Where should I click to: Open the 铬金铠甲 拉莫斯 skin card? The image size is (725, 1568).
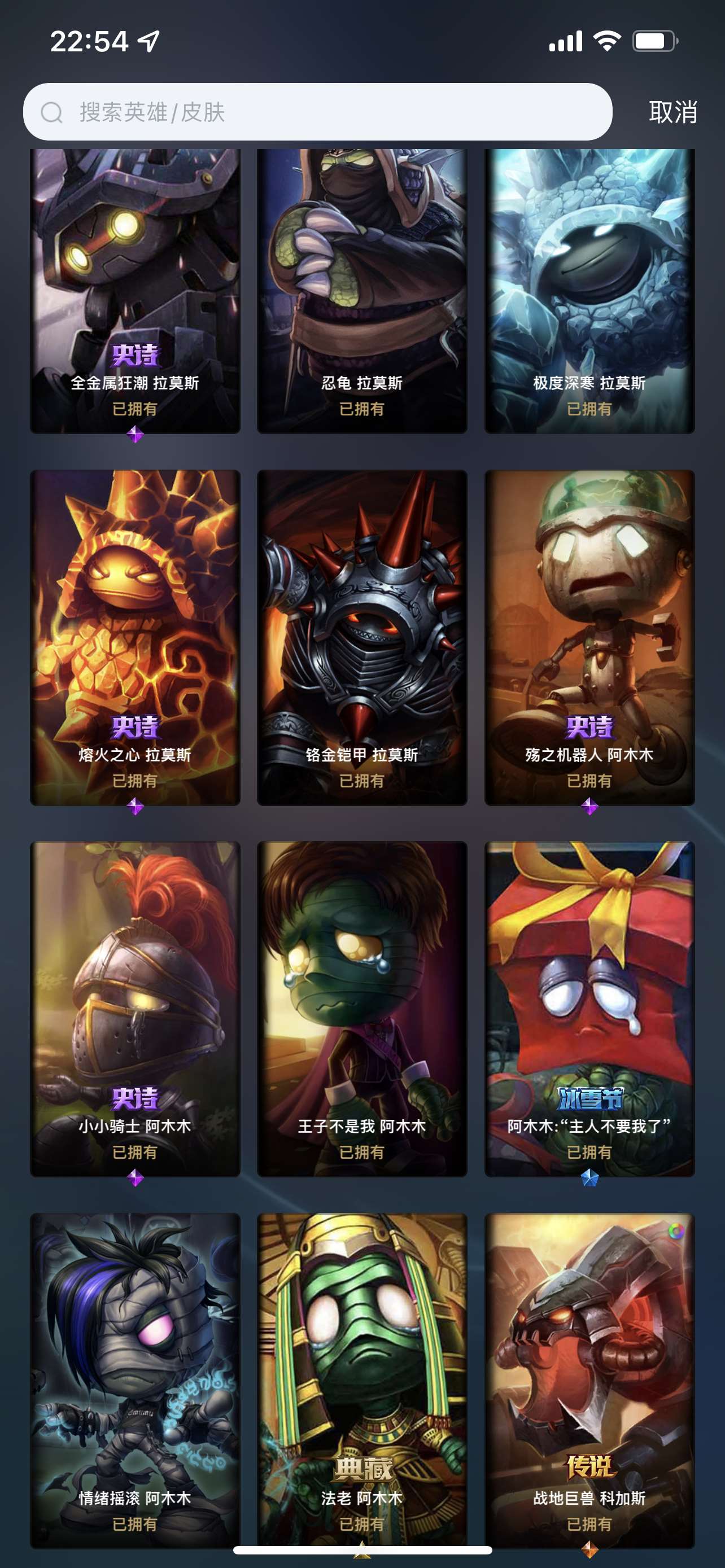pos(362,637)
